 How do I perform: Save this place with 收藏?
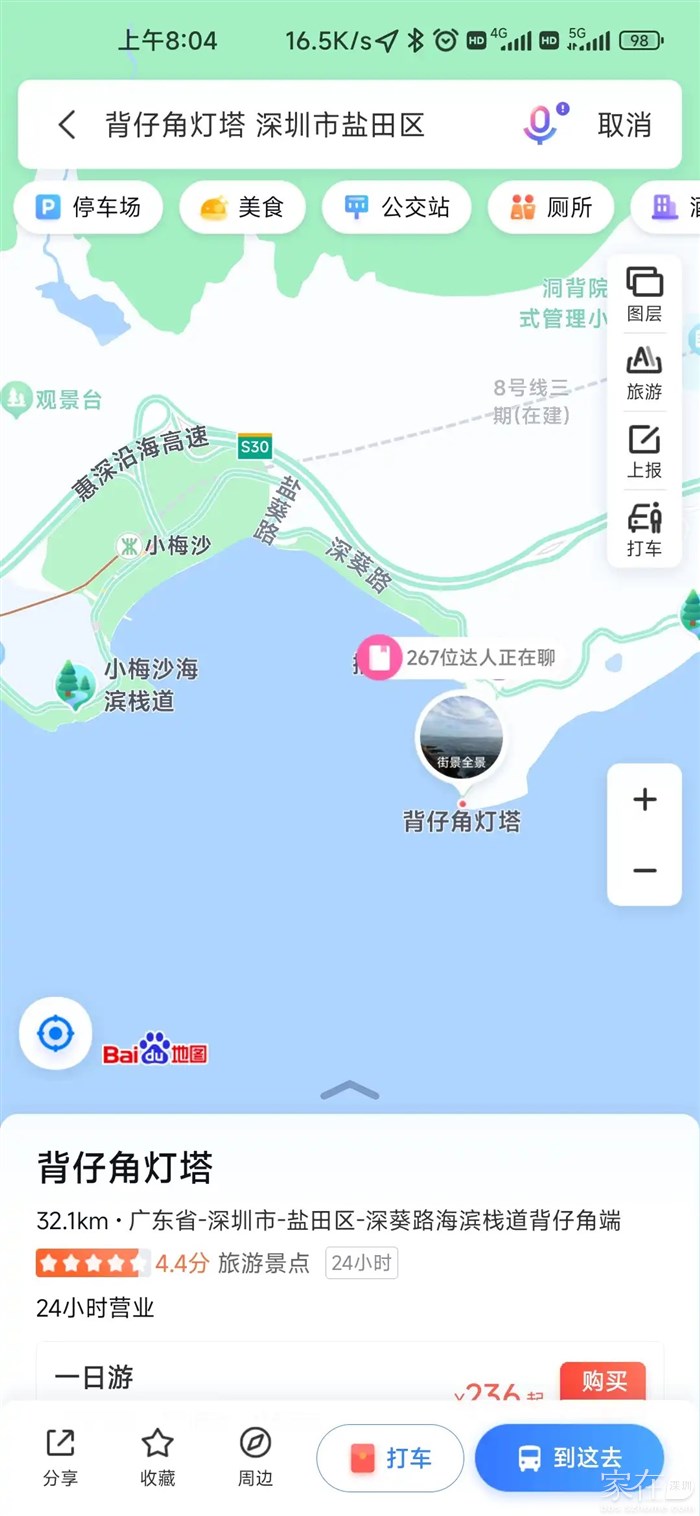click(157, 1457)
